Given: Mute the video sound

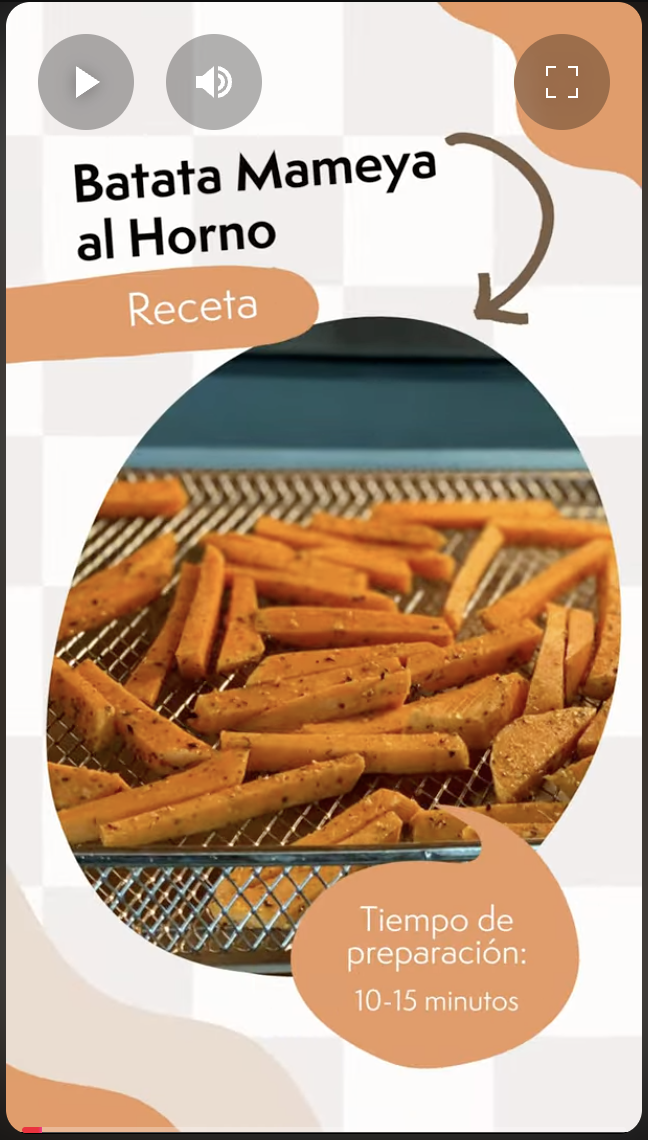Looking at the screenshot, I should pos(213,82).
